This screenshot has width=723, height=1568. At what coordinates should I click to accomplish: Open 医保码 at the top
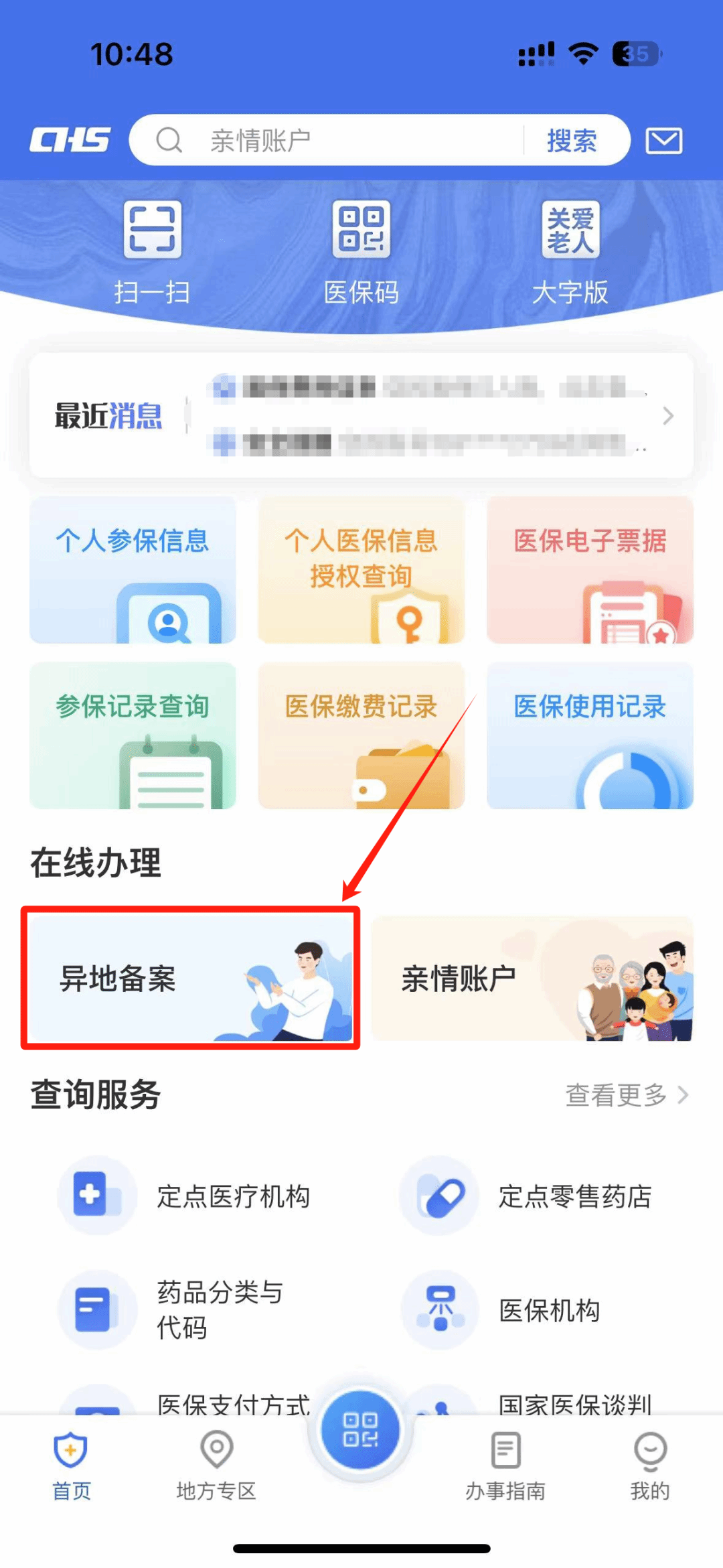click(x=361, y=251)
